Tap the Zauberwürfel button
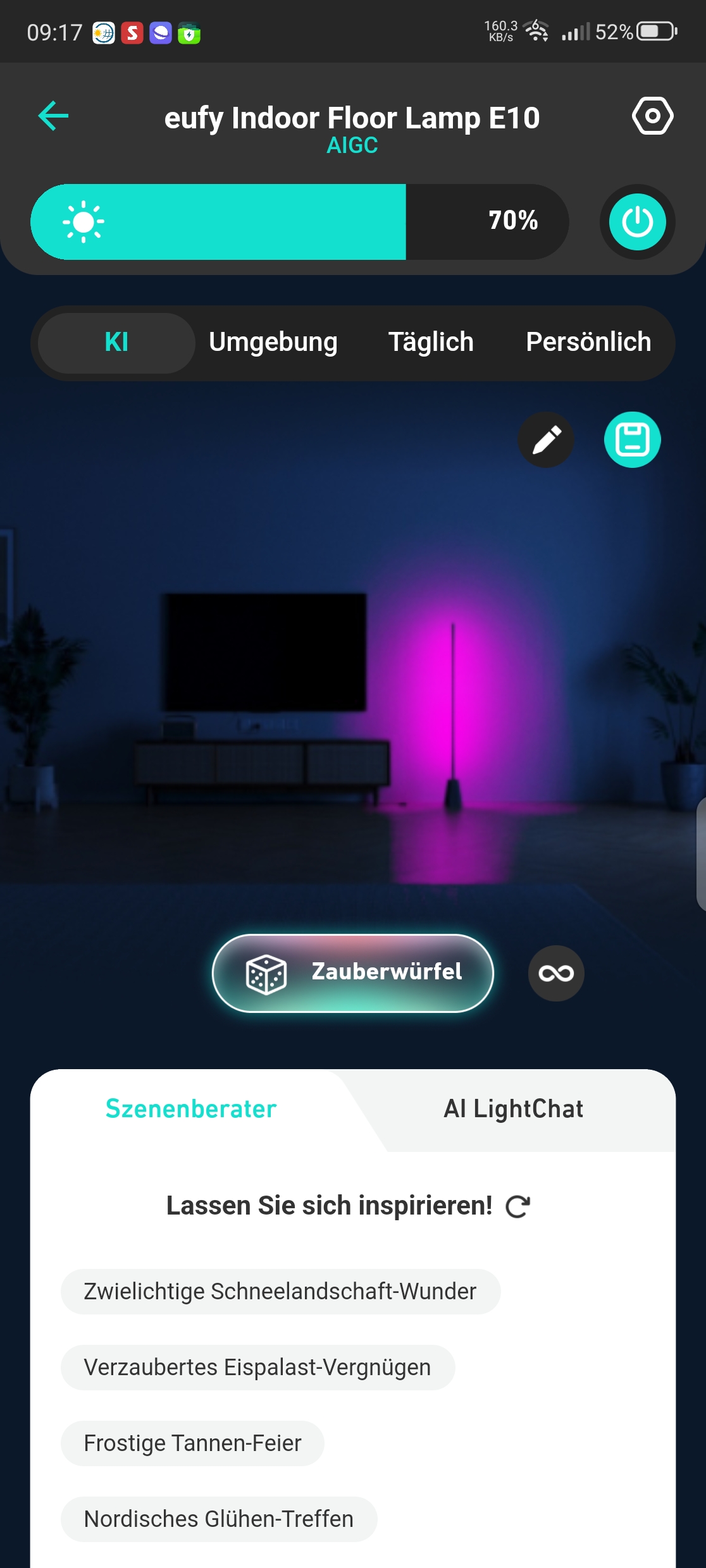 point(353,973)
